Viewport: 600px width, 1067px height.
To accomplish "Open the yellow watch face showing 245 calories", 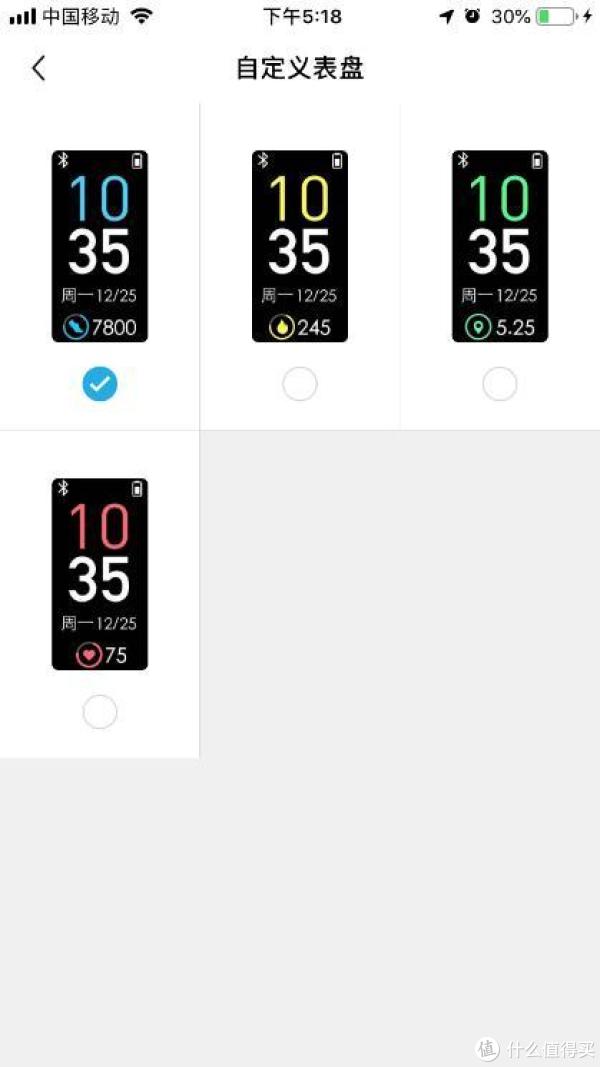I will (300, 246).
